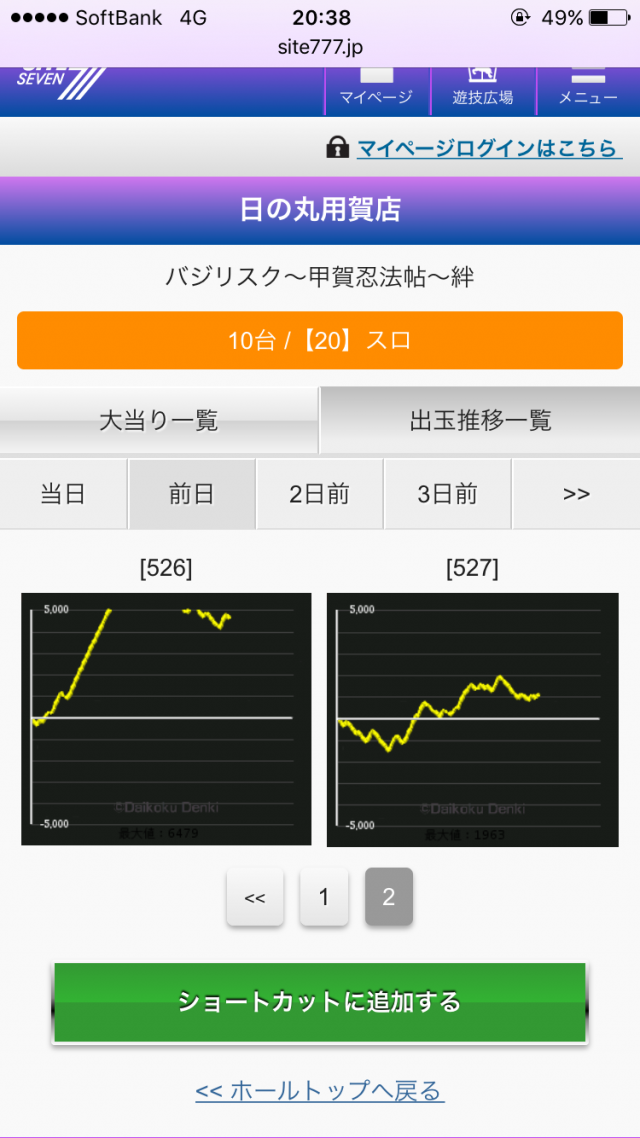640x1138 pixels.
Task: Return via << ホールトップへ戻る link
Action: [320, 1090]
